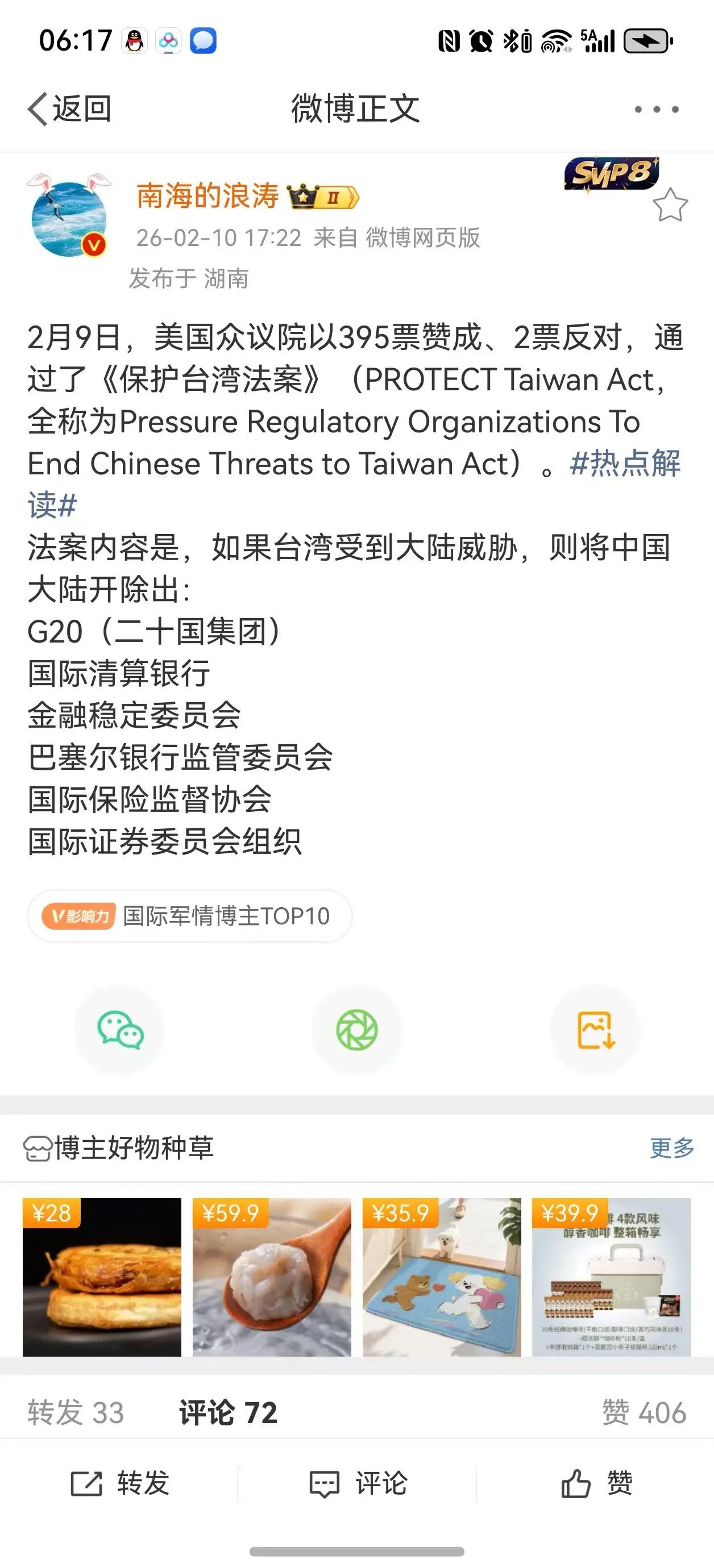Tap 返回 to go back
The image size is (714, 1568).
tap(70, 110)
